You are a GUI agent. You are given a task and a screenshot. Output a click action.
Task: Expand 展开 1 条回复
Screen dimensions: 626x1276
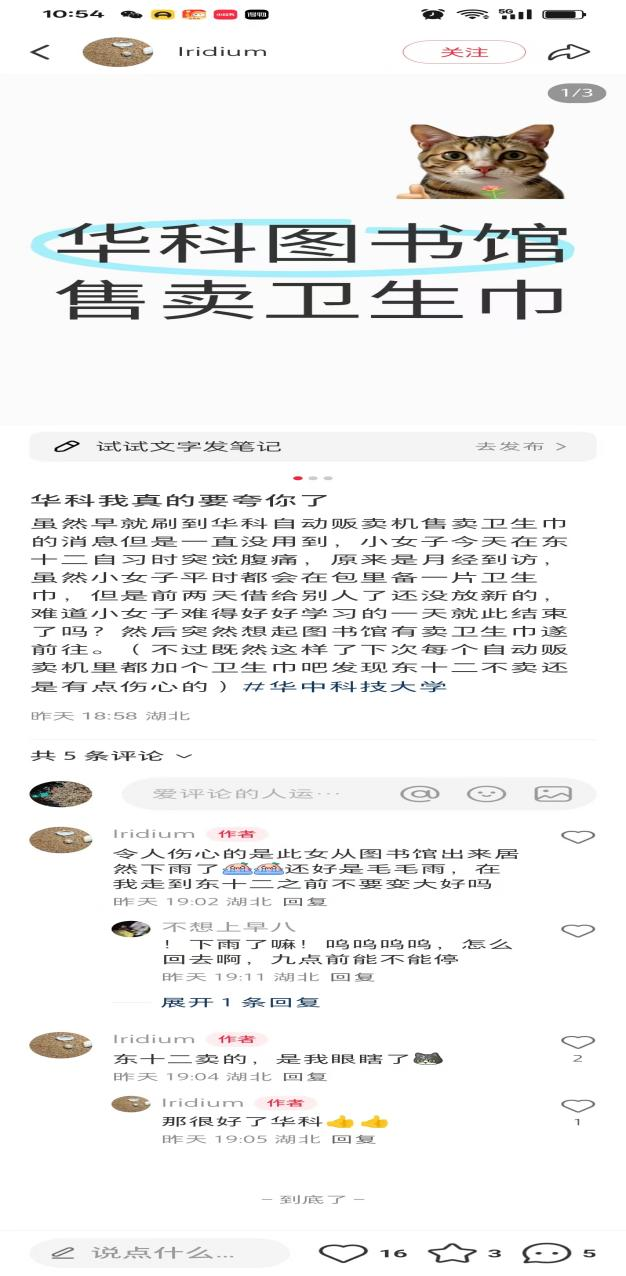[x=240, y=1002]
